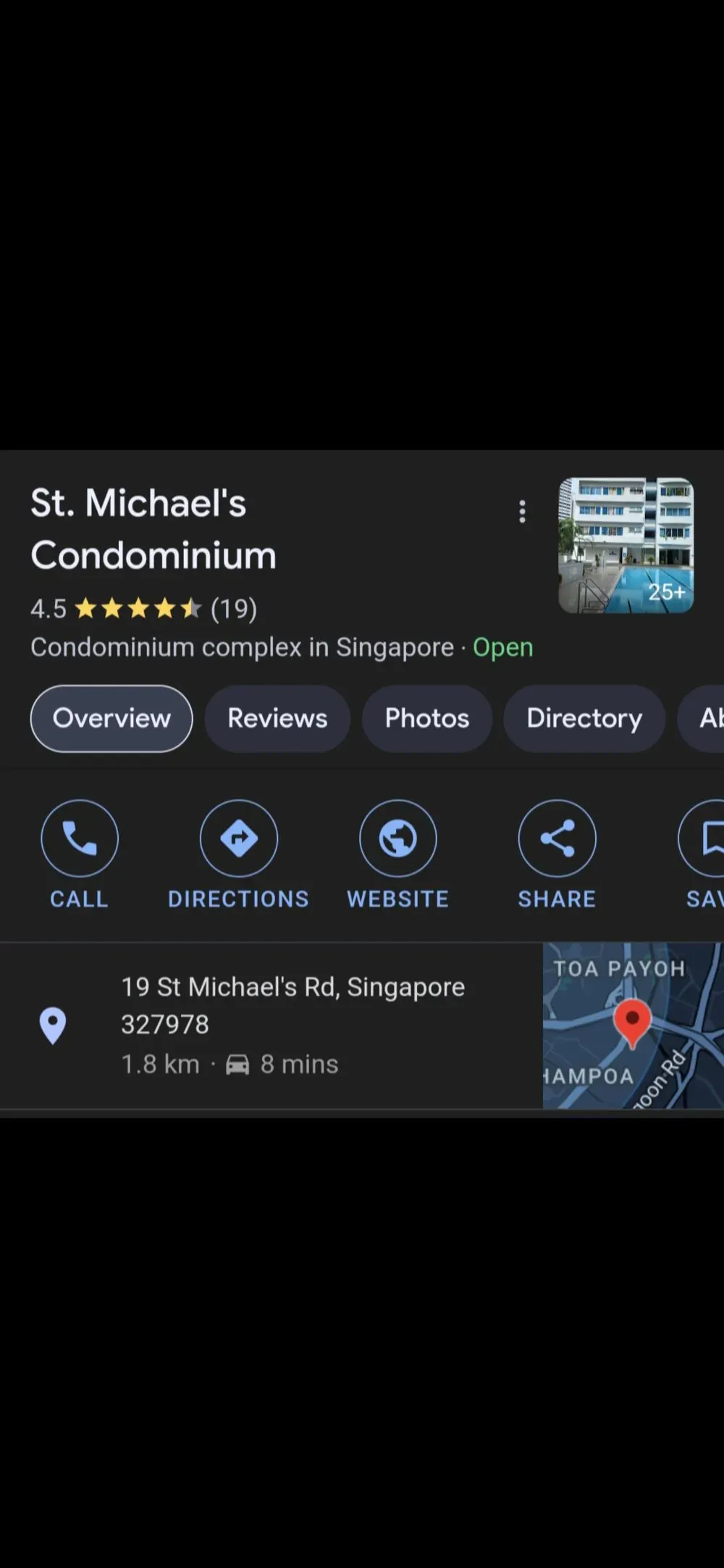This screenshot has height=1568, width=724.
Task: Visit the condominium's website
Action: [398, 855]
